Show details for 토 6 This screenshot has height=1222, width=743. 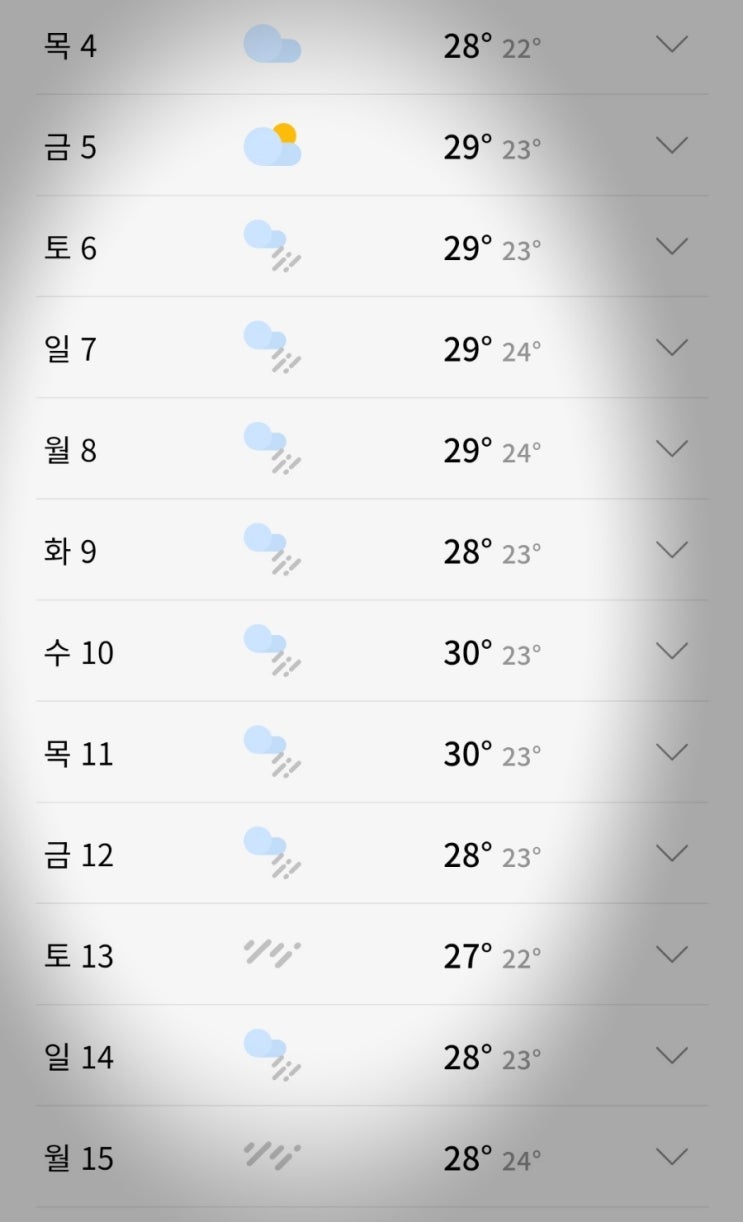[x=671, y=246]
